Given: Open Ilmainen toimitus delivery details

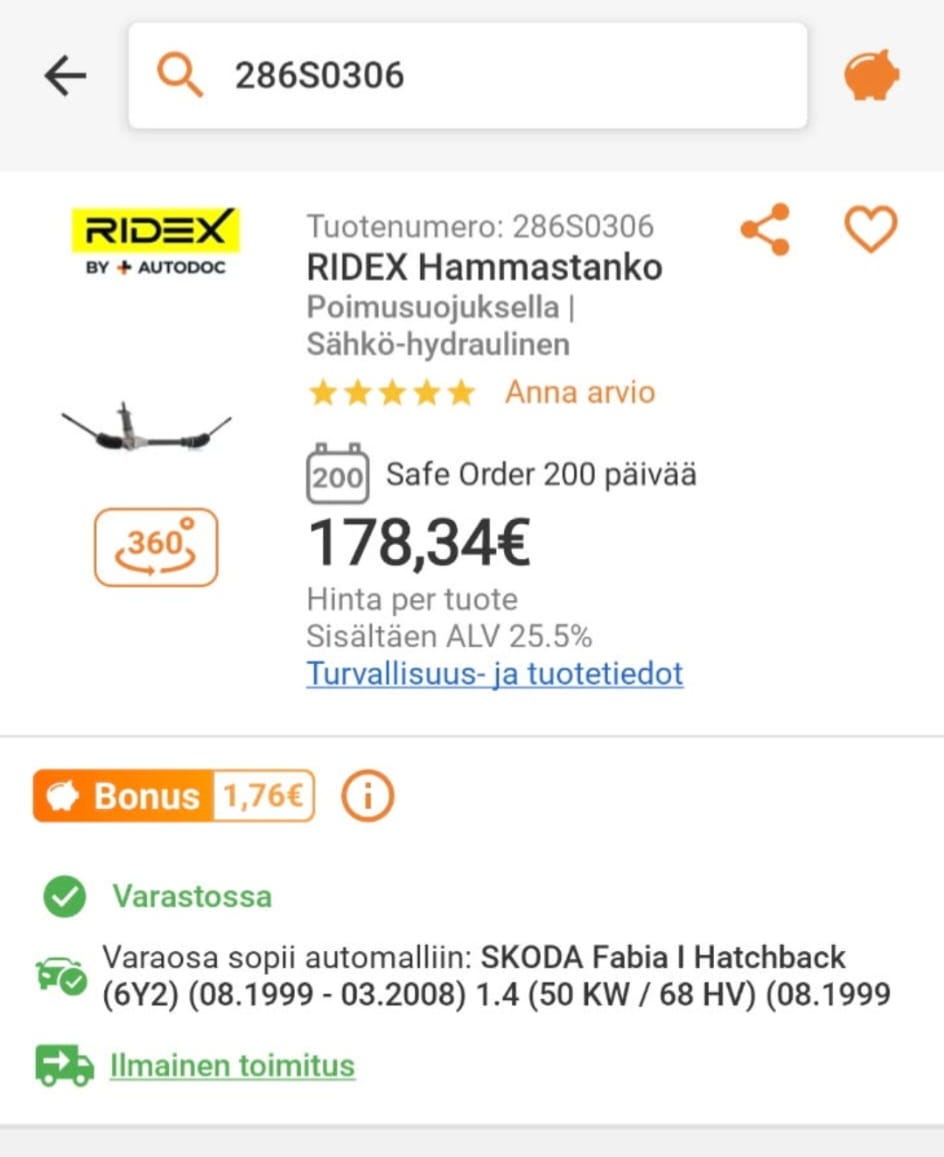Looking at the screenshot, I should (x=232, y=1066).
